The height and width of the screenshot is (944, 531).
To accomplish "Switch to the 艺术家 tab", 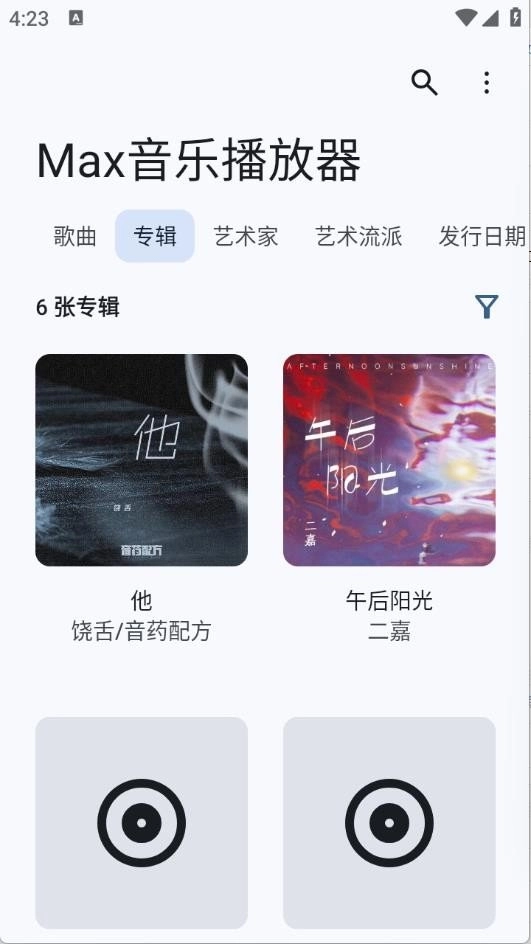I will point(246,236).
